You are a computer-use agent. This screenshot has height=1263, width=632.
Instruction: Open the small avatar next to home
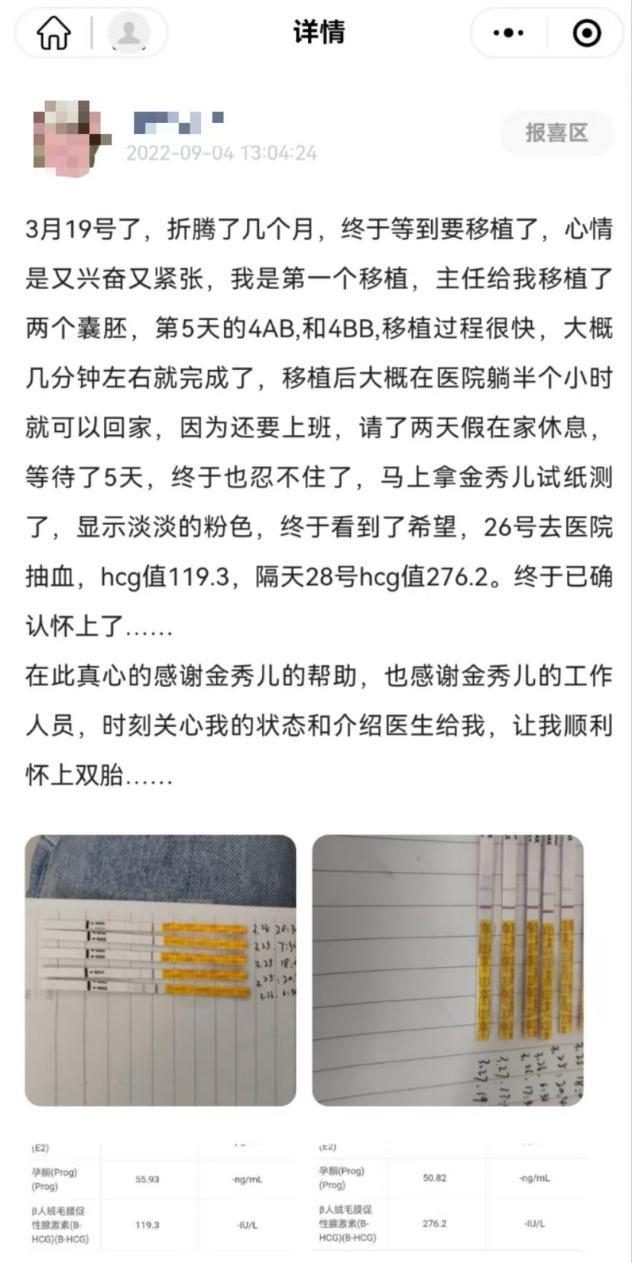coord(128,33)
